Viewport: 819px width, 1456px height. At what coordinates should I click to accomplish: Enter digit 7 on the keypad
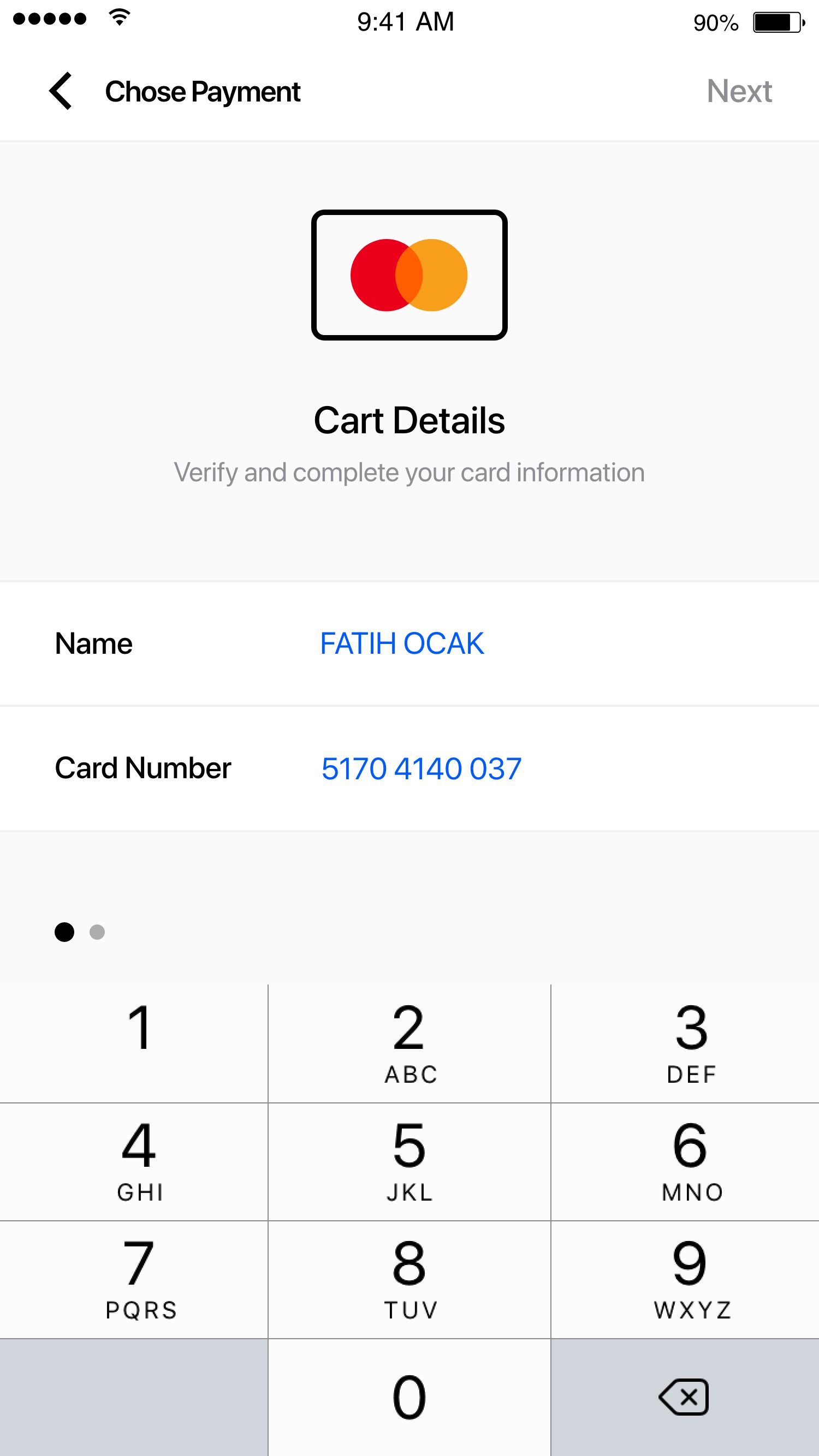coord(134,1279)
